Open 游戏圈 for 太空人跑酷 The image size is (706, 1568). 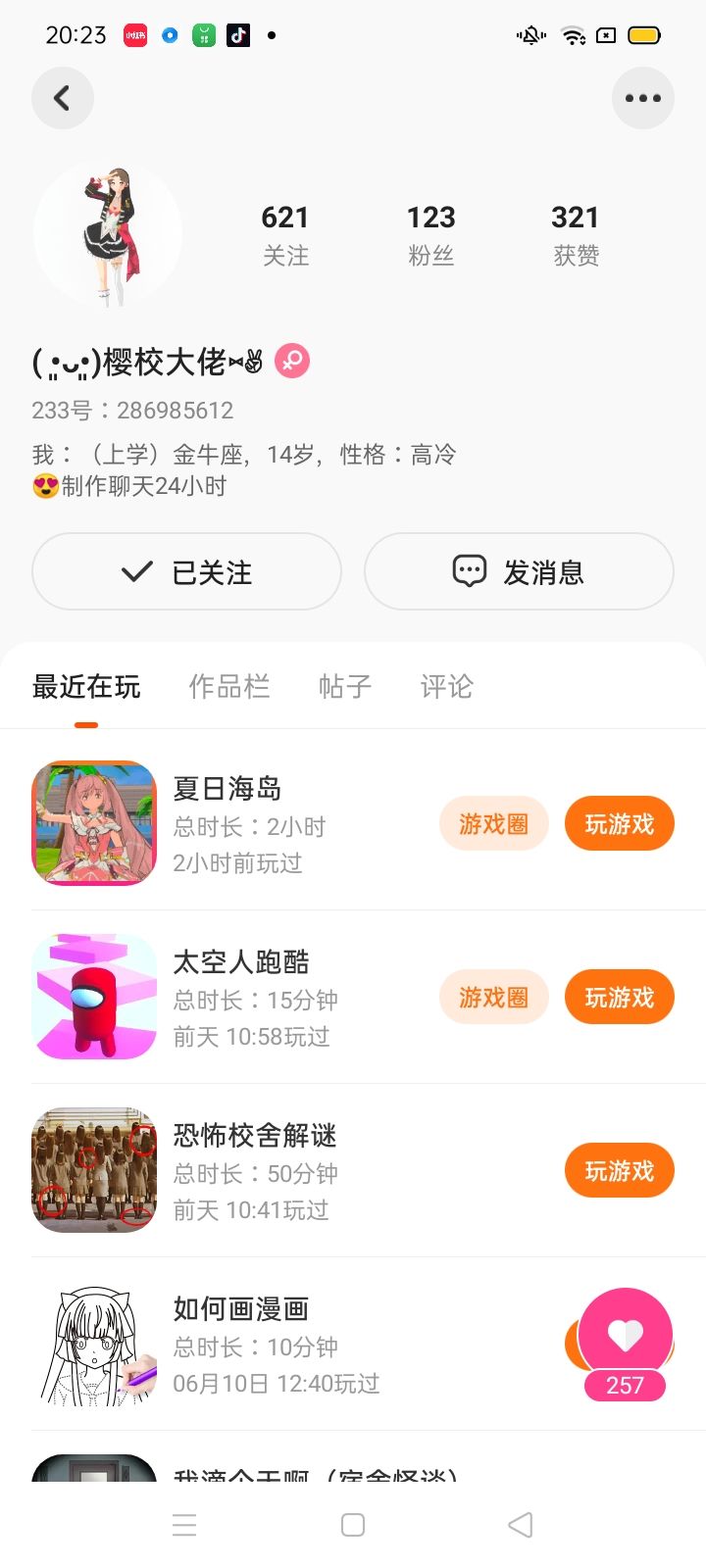coord(493,998)
